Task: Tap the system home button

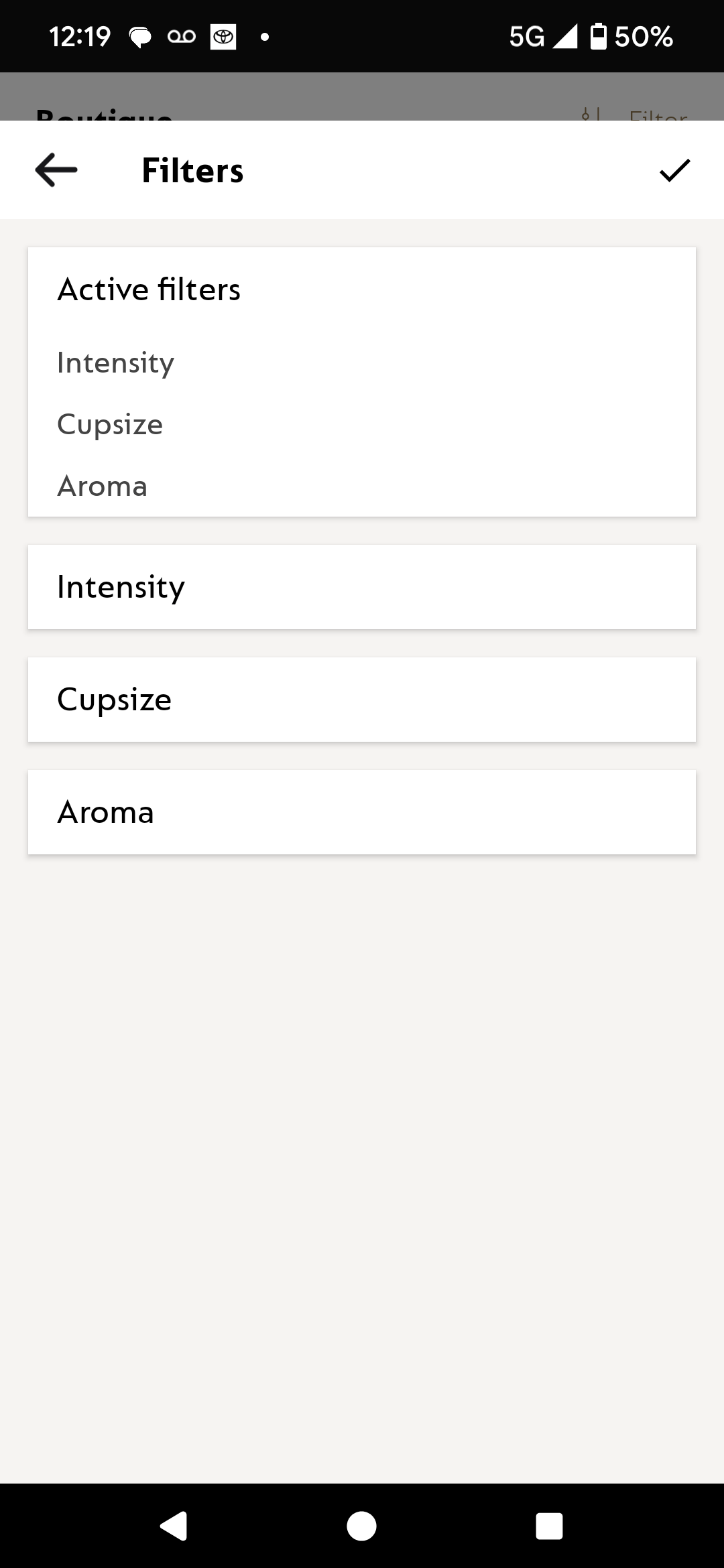Action: [x=362, y=1526]
